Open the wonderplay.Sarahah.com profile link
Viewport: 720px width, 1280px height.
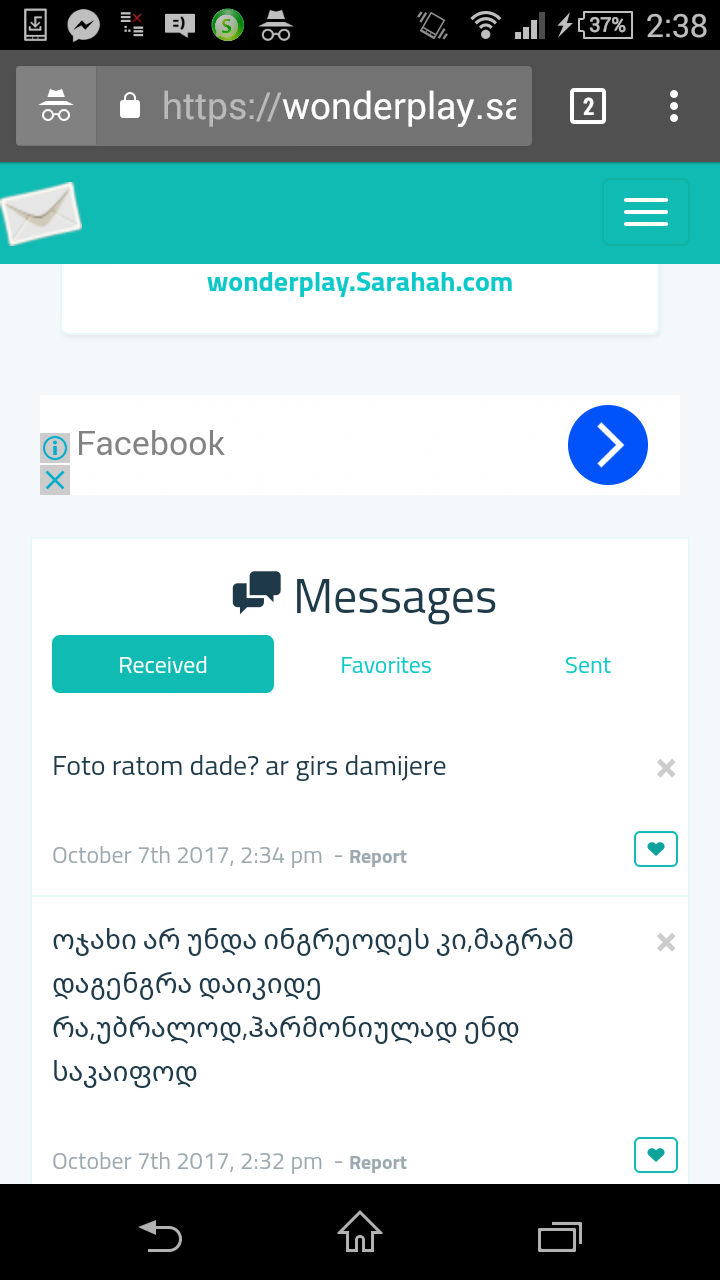(359, 282)
